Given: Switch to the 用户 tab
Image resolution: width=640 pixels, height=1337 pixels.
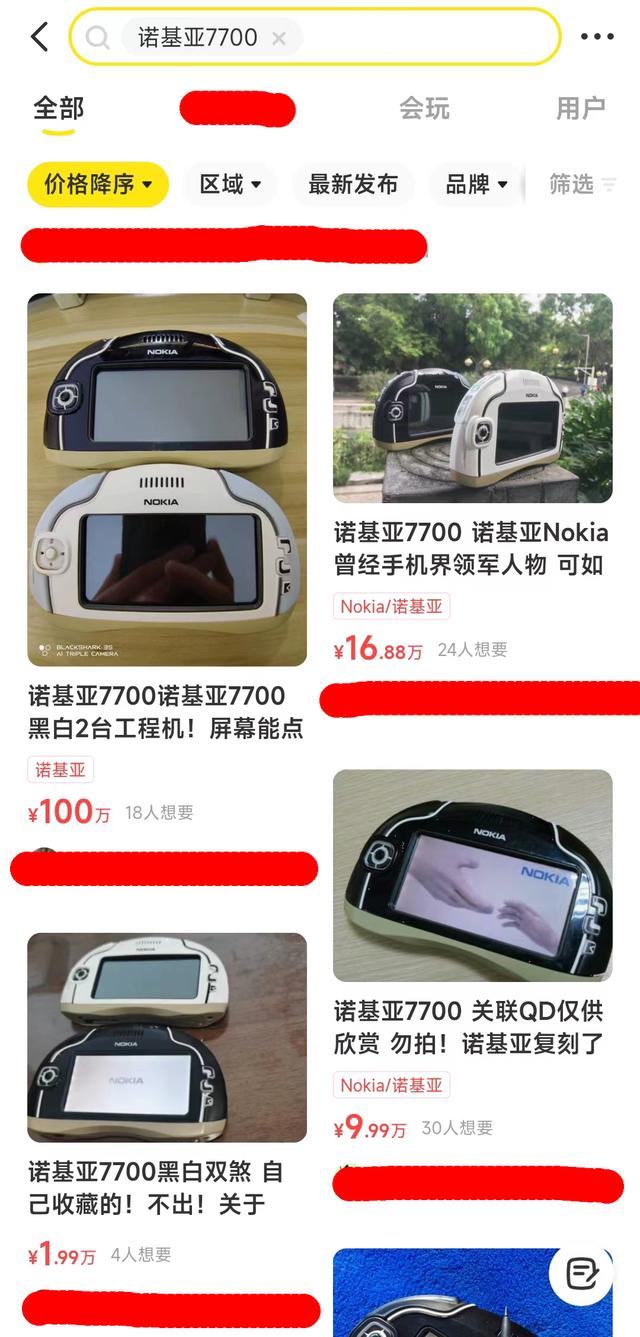Looking at the screenshot, I should (581, 108).
